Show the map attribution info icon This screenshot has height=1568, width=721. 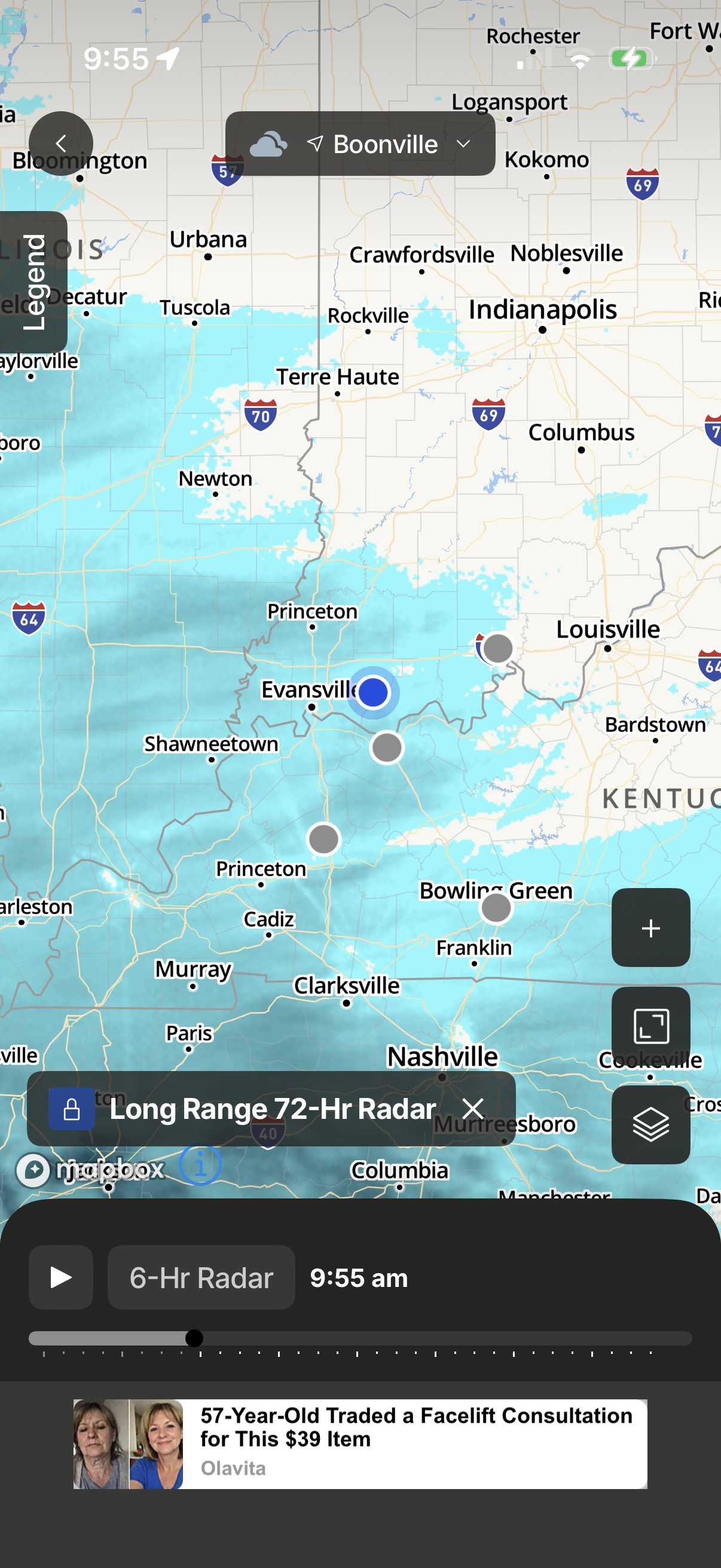click(200, 1165)
